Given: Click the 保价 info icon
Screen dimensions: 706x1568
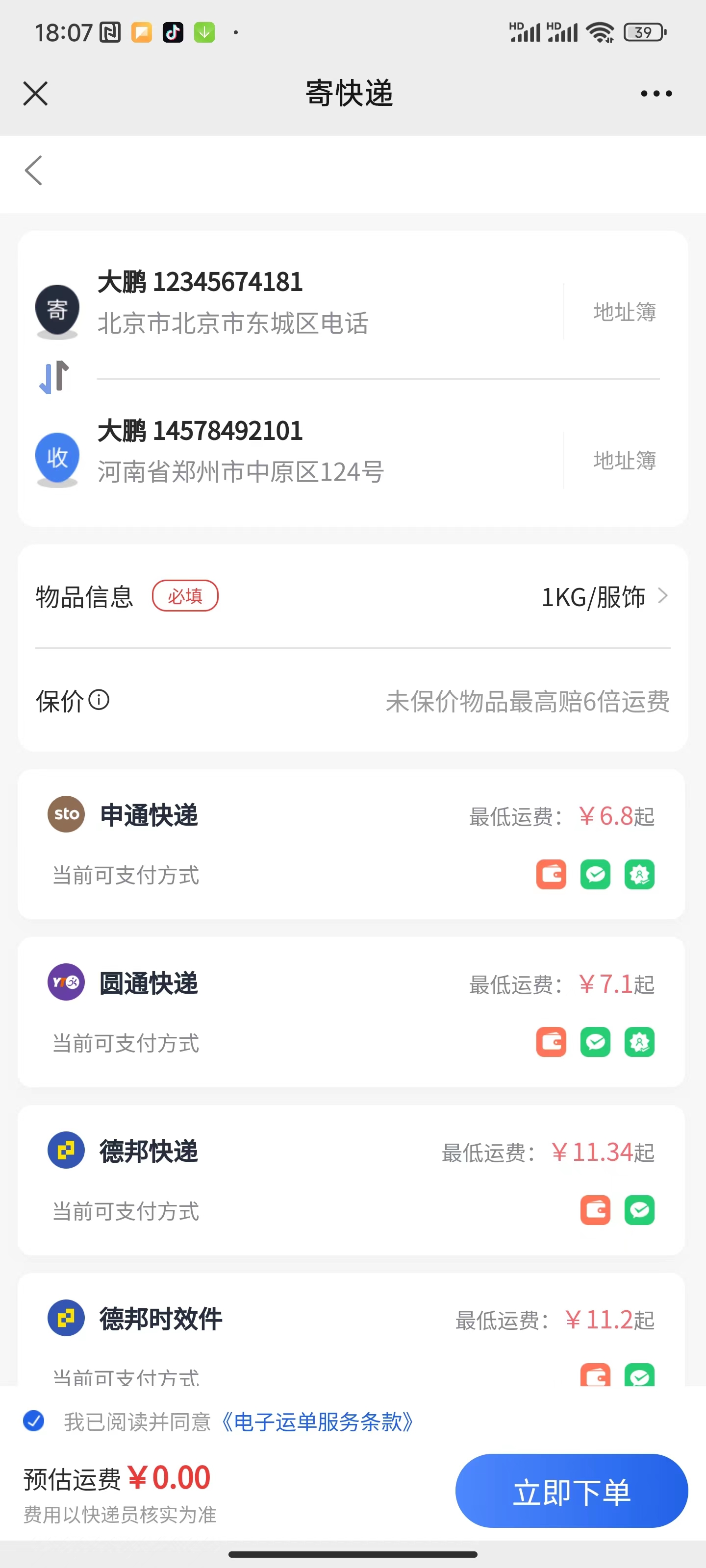Looking at the screenshot, I should (100, 701).
